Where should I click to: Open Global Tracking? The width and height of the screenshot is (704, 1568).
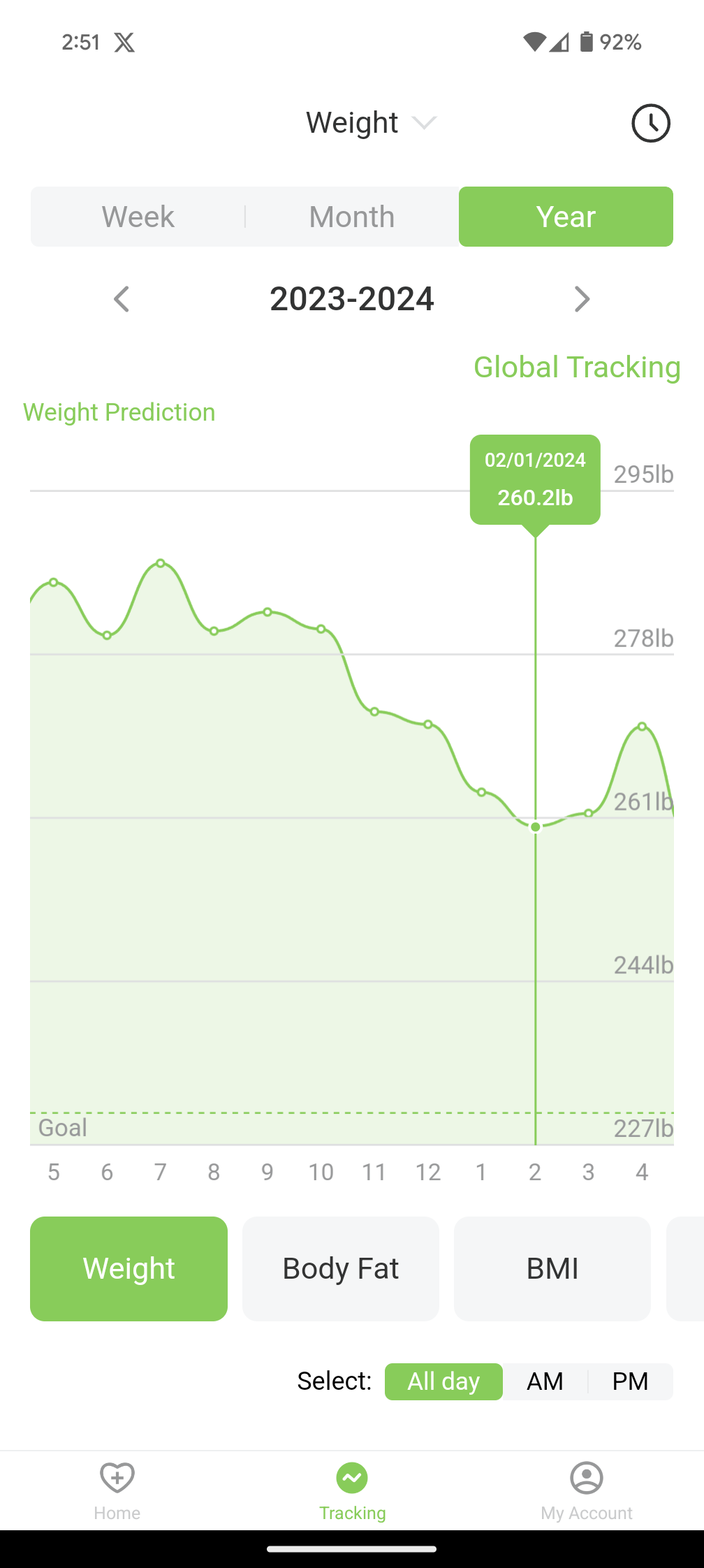[576, 367]
